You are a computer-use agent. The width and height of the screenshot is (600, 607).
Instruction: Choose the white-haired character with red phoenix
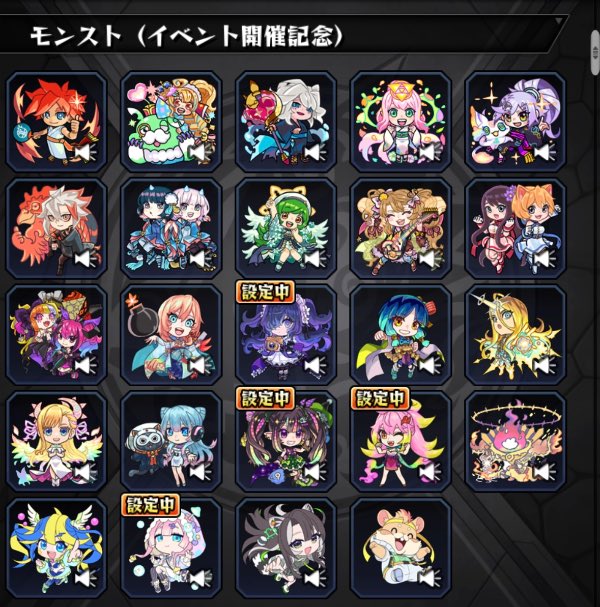pyautogui.click(x=55, y=225)
